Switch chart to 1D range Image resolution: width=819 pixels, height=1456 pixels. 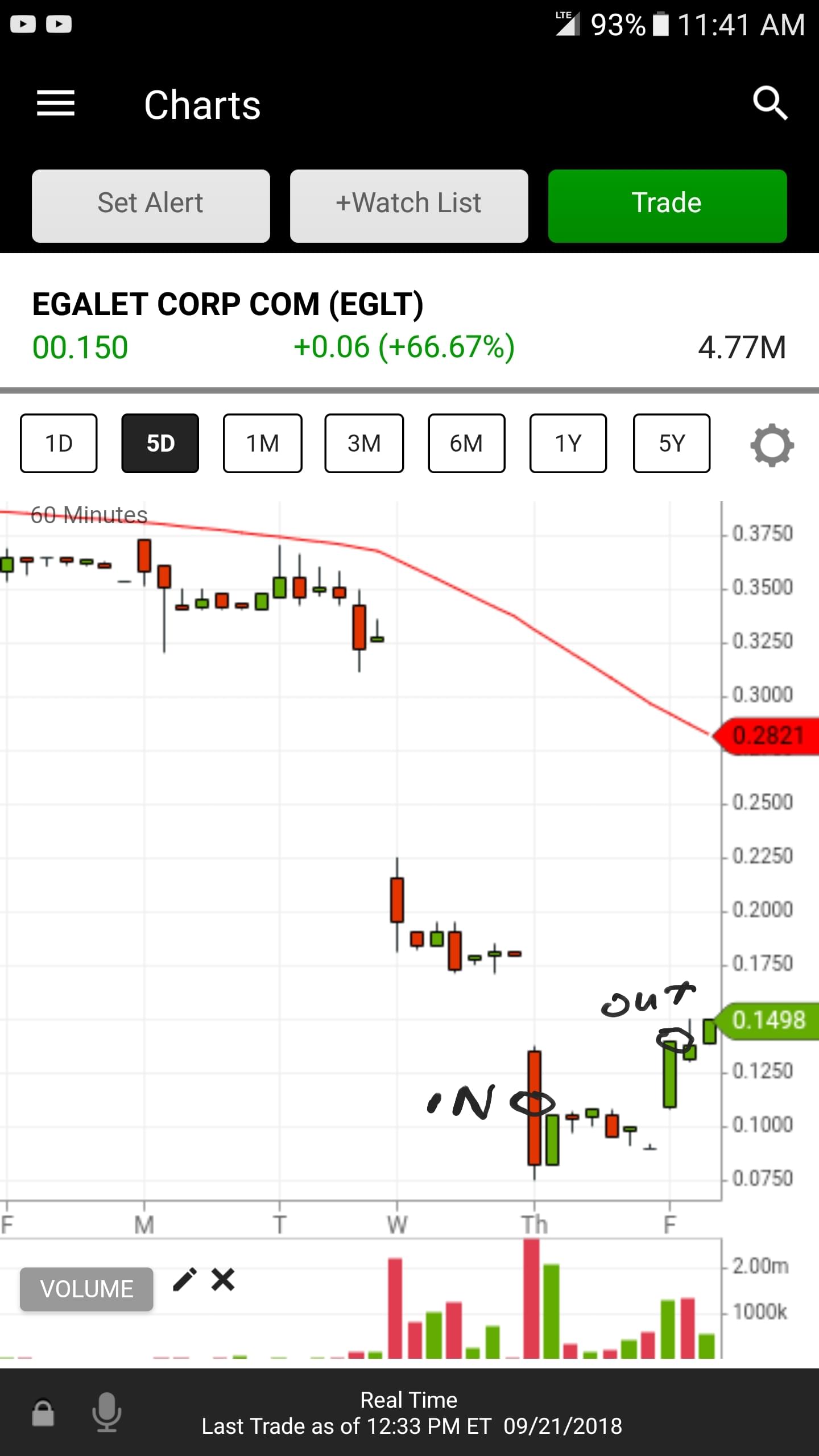click(x=59, y=443)
